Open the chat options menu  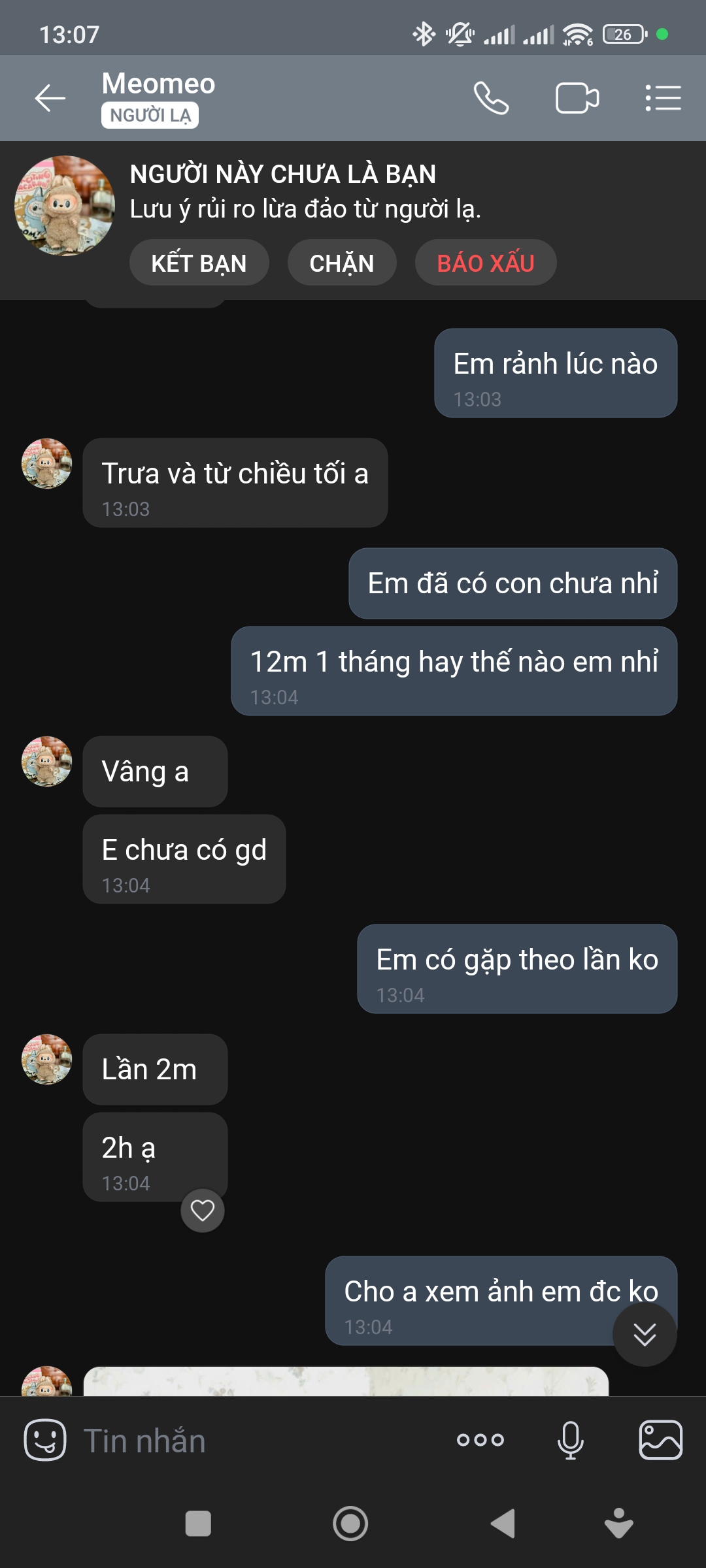point(663,99)
